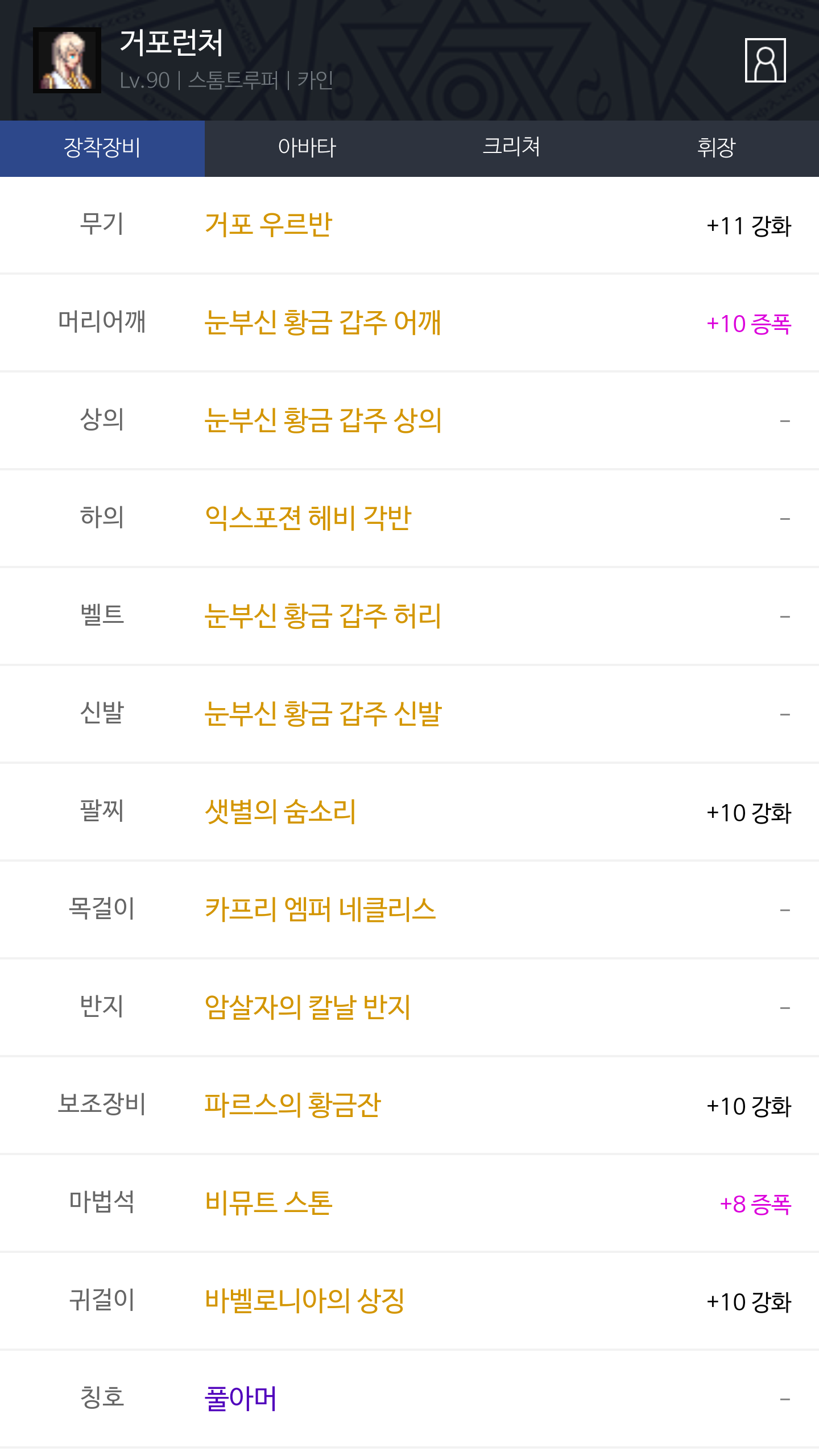View earring 바벨로니아의 상징
Image resolution: width=819 pixels, height=1456 pixels.
(x=409, y=1301)
